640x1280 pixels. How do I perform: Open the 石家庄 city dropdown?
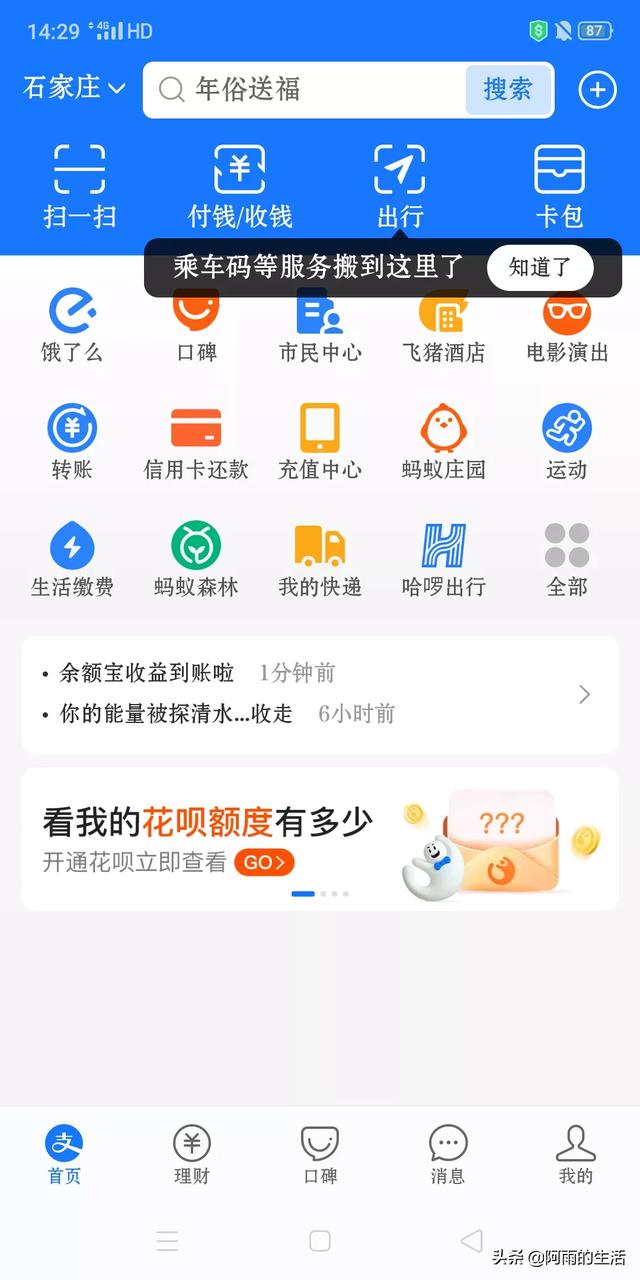point(74,88)
